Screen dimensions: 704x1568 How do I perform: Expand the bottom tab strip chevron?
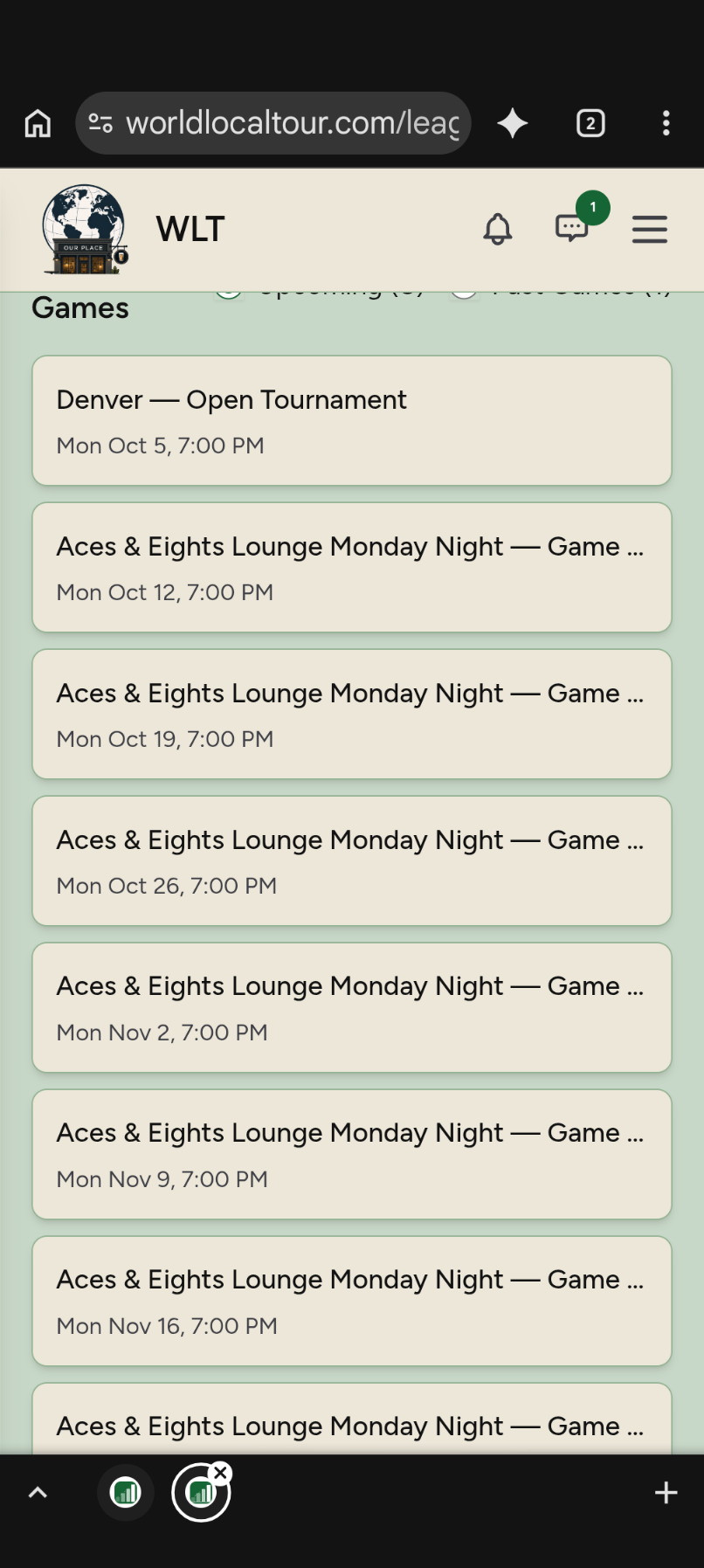[x=38, y=1493]
